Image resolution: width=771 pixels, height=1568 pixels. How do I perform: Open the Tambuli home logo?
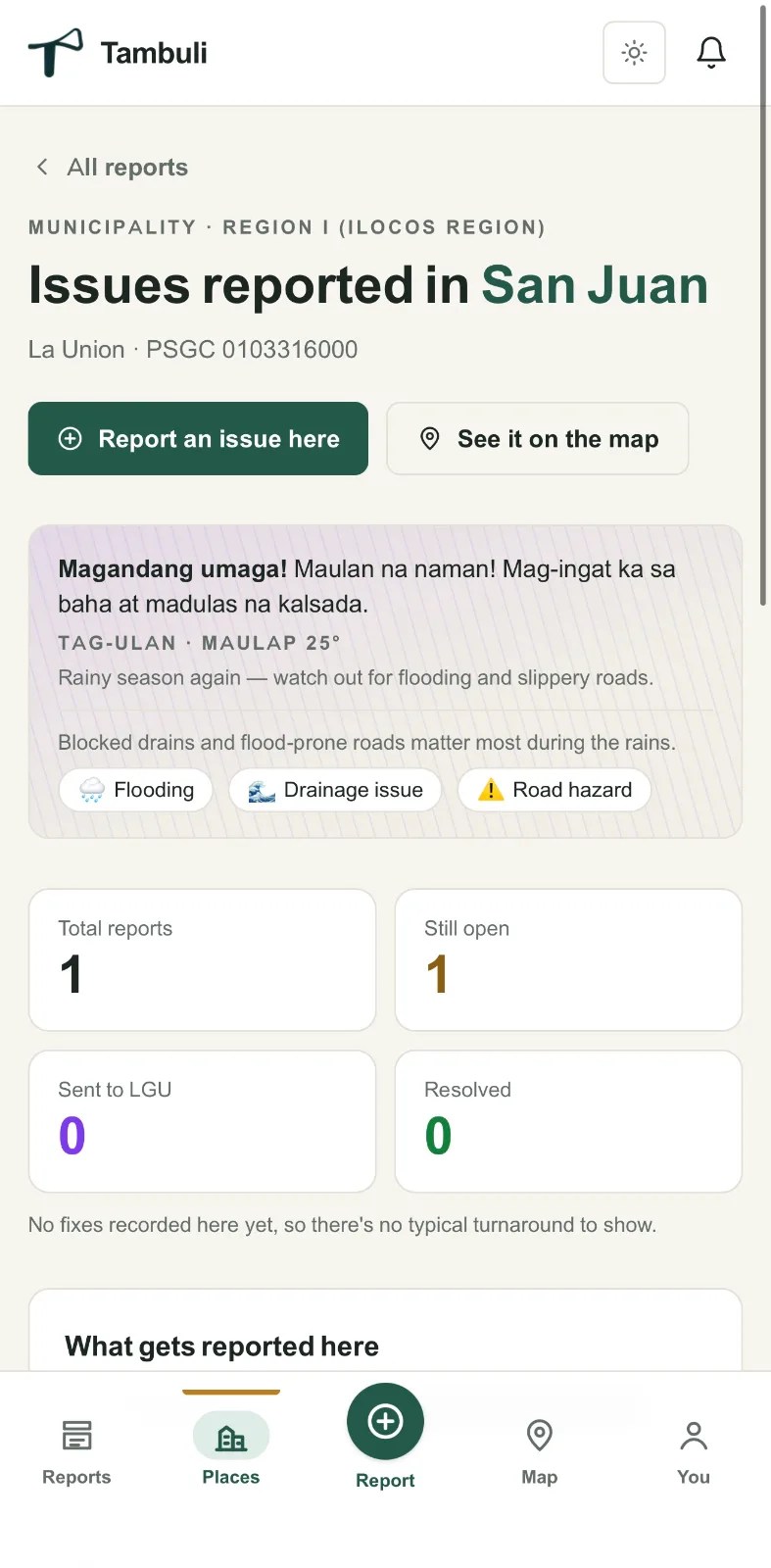118,53
